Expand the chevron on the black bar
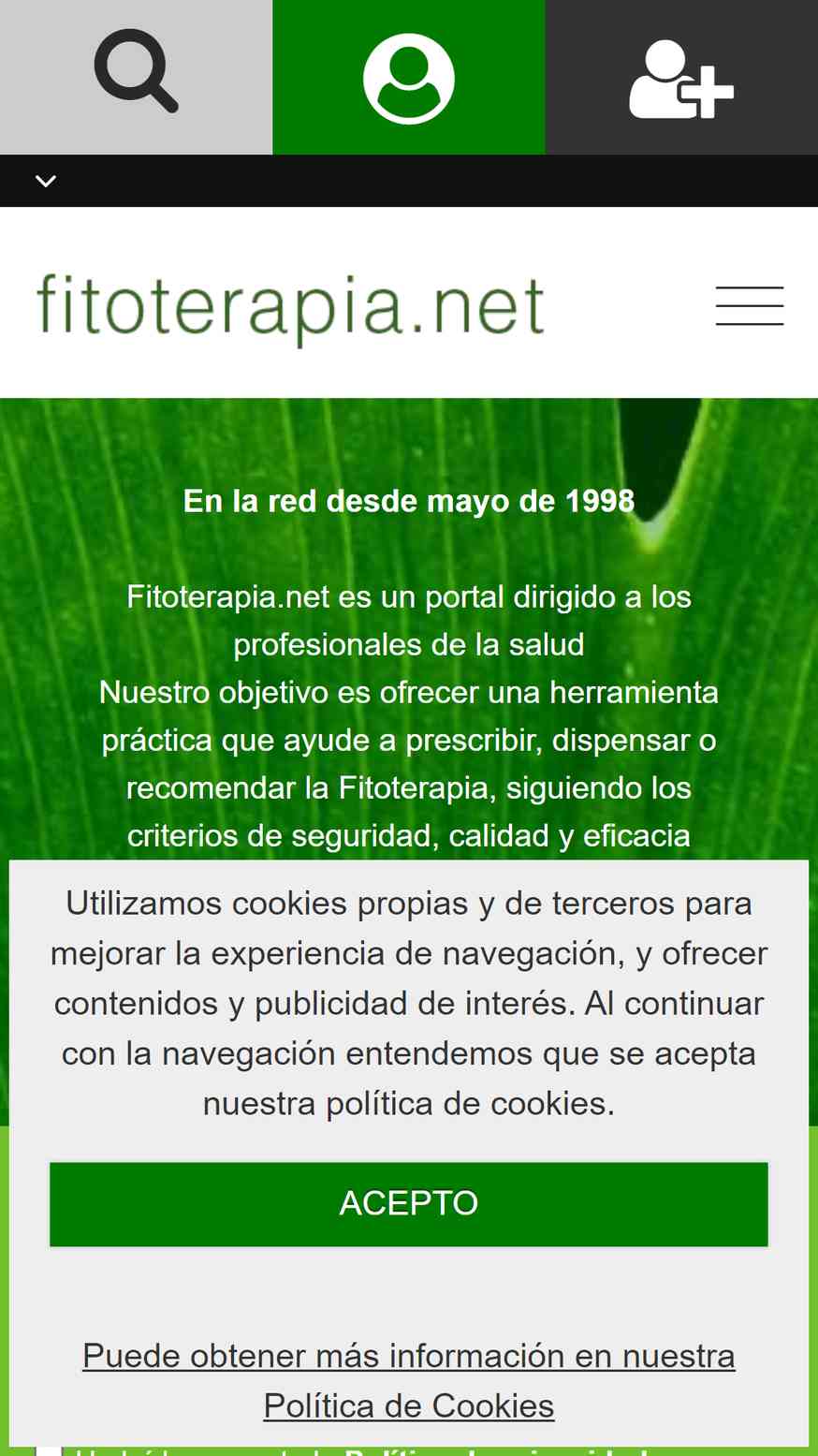The width and height of the screenshot is (818, 1456). pos(46,181)
